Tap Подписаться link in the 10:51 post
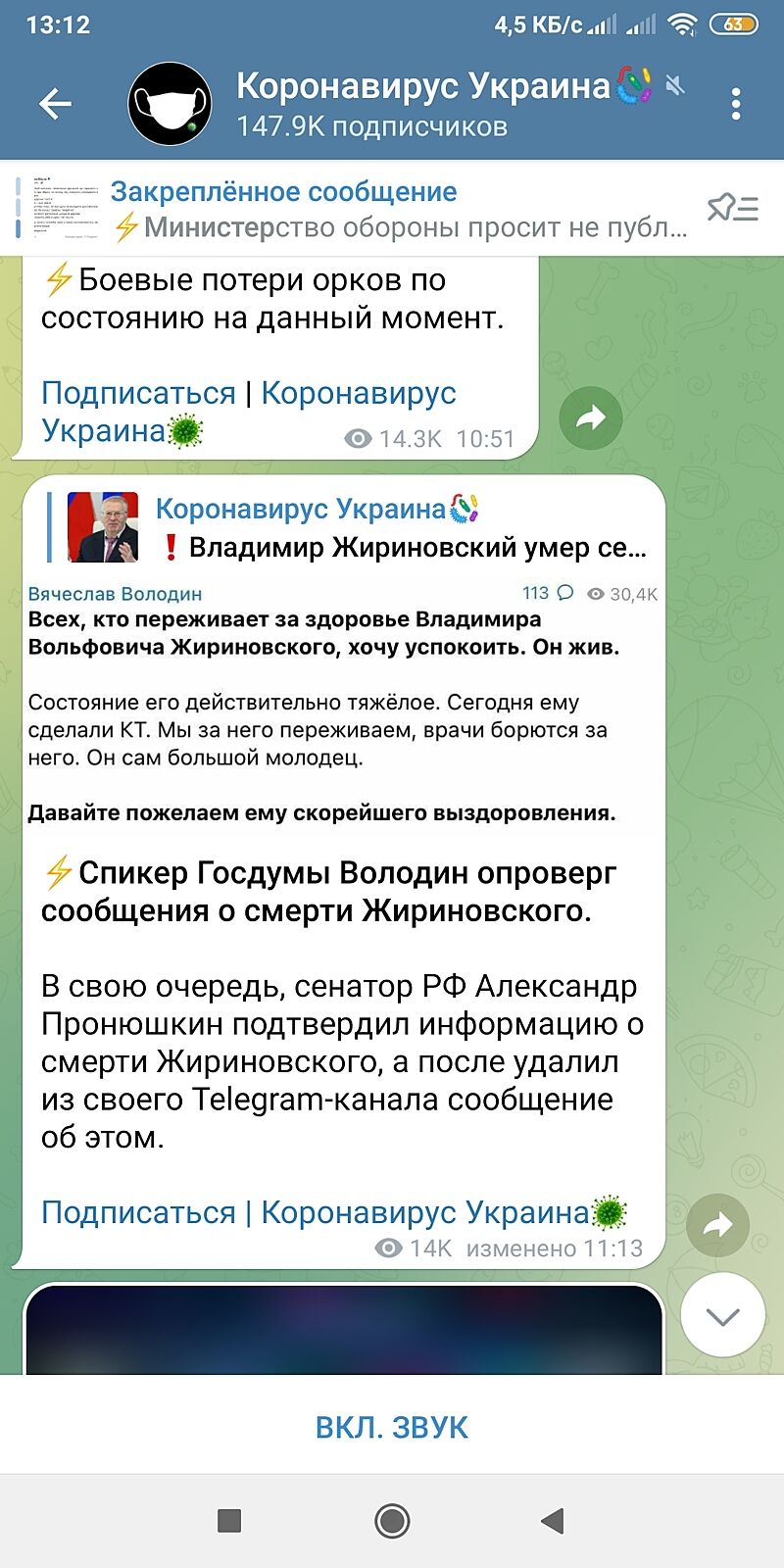784x1568 pixels. [138, 393]
